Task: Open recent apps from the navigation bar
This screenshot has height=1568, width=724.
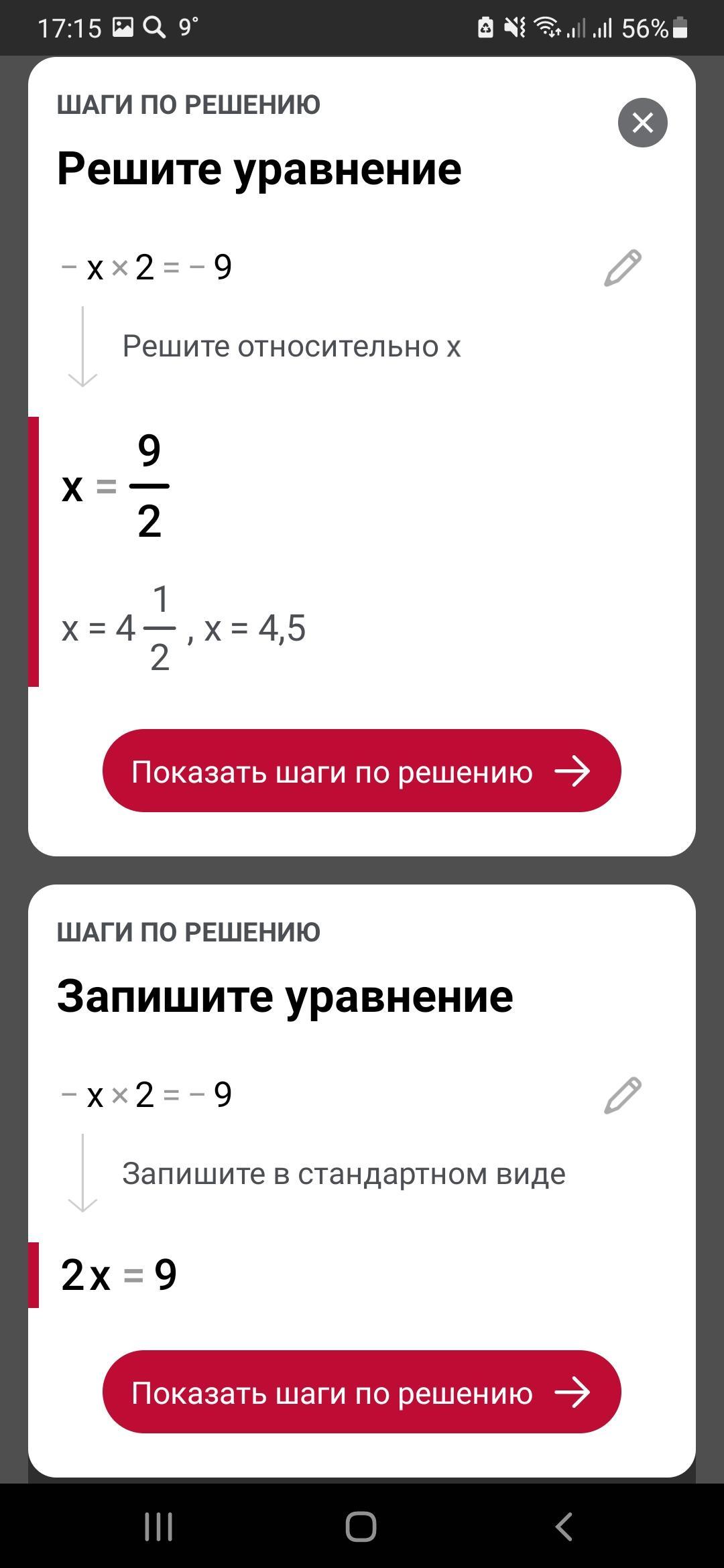Action: coord(159,1526)
